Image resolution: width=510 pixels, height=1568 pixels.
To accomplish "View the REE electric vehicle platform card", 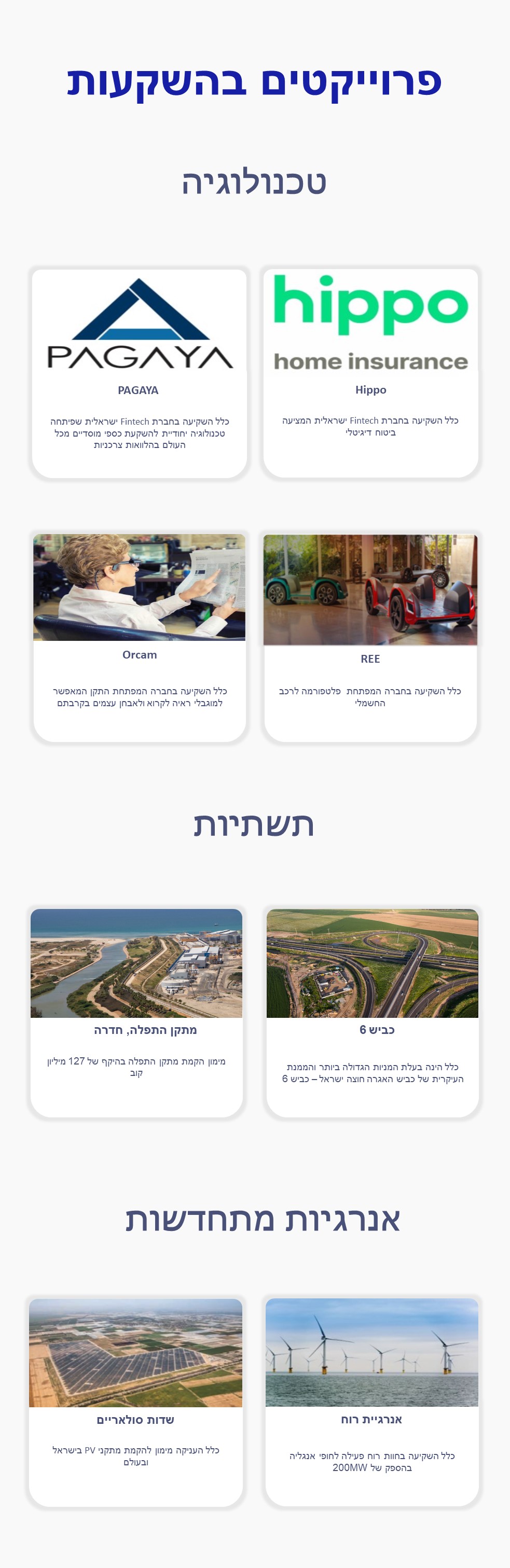I will [x=370, y=636].
